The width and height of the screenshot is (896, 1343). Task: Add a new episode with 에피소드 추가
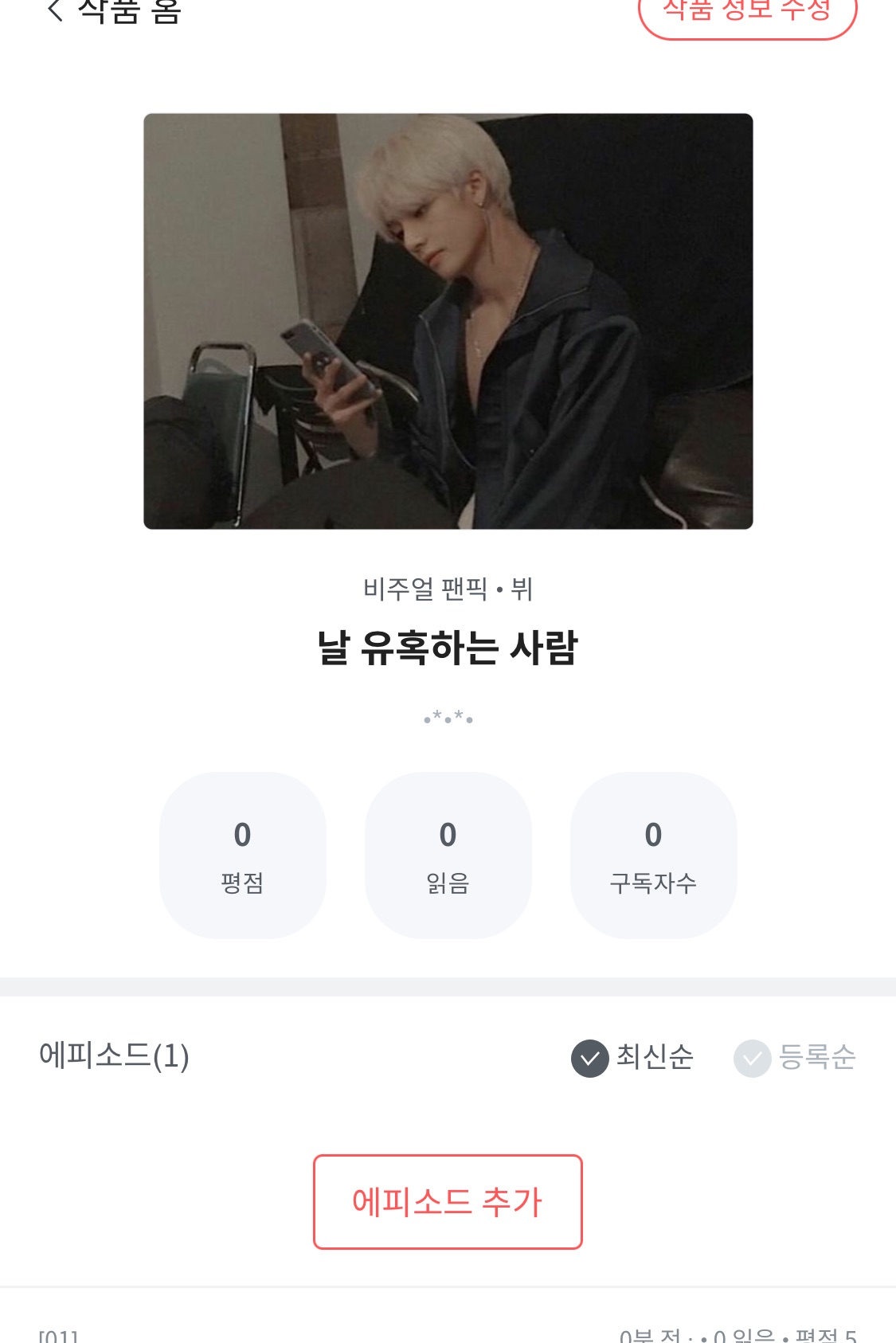click(x=448, y=1201)
